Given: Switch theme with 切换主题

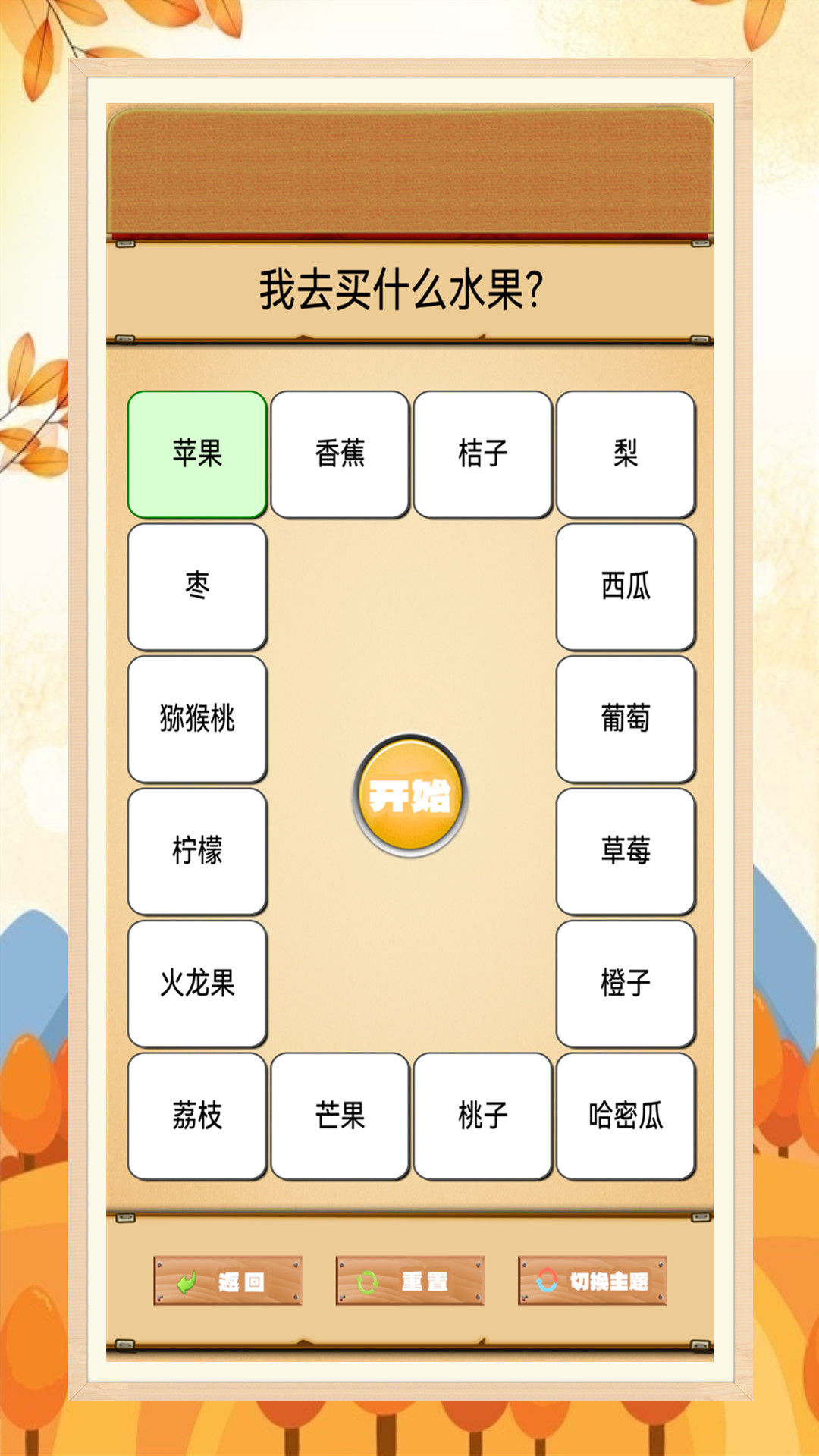Looking at the screenshot, I should [592, 1281].
